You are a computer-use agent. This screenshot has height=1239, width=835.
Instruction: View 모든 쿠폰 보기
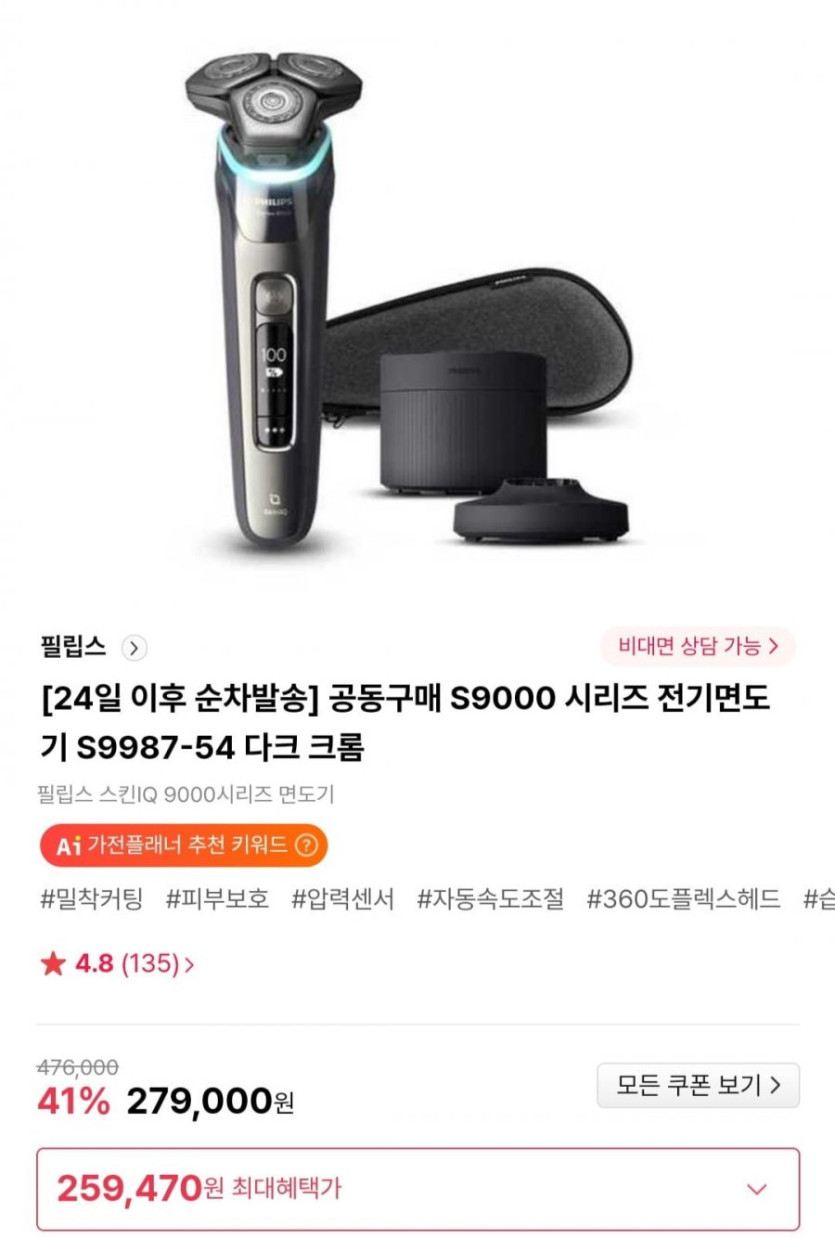click(697, 1085)
